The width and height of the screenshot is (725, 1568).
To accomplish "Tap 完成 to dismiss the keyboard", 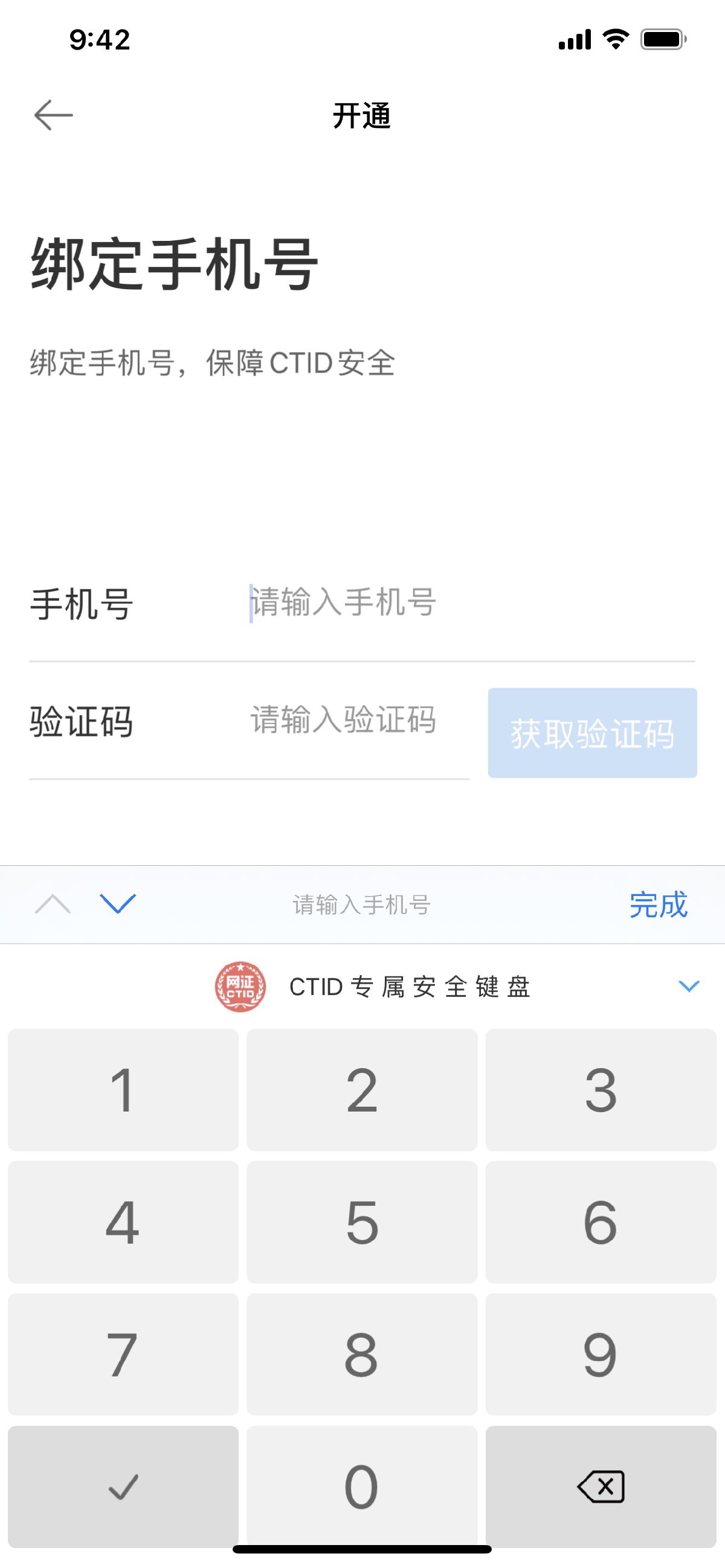I will [x=658, y=904].
